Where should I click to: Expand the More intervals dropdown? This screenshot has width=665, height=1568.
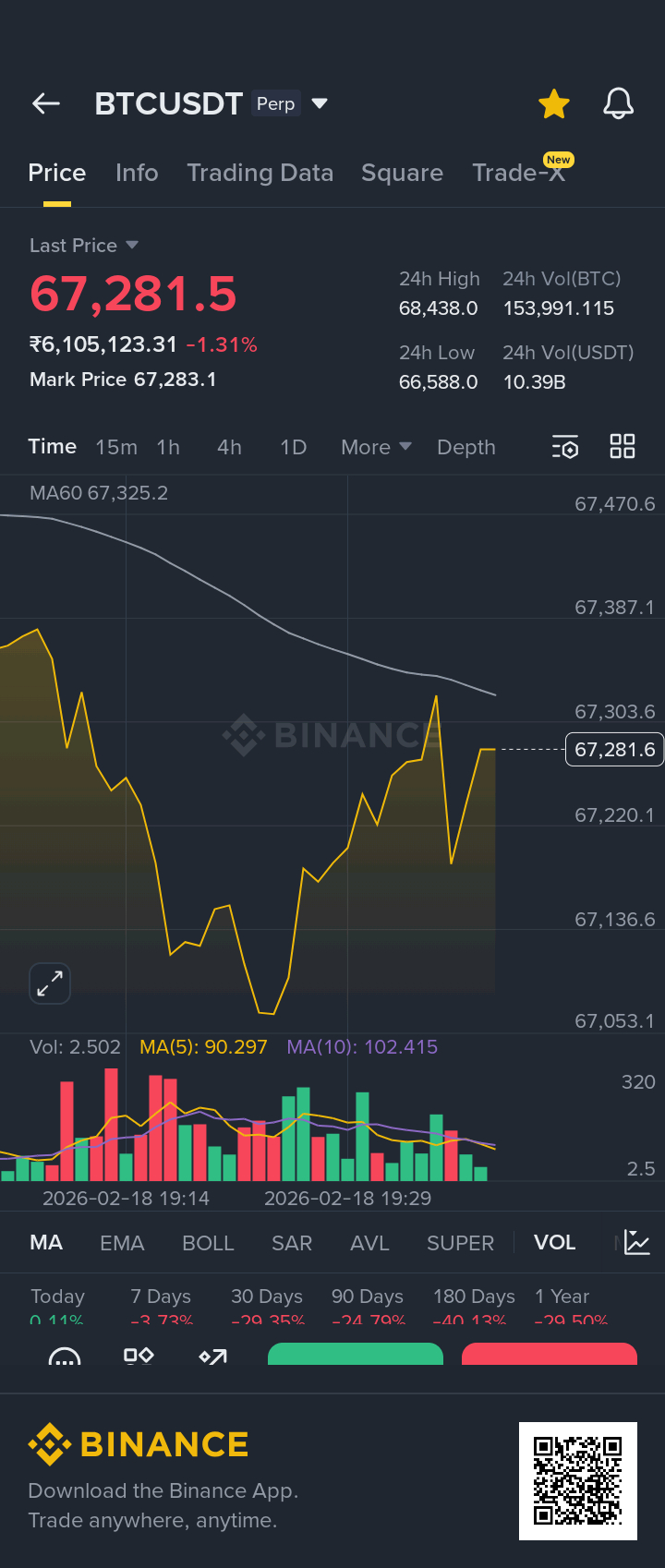click(x=375, y=447)
